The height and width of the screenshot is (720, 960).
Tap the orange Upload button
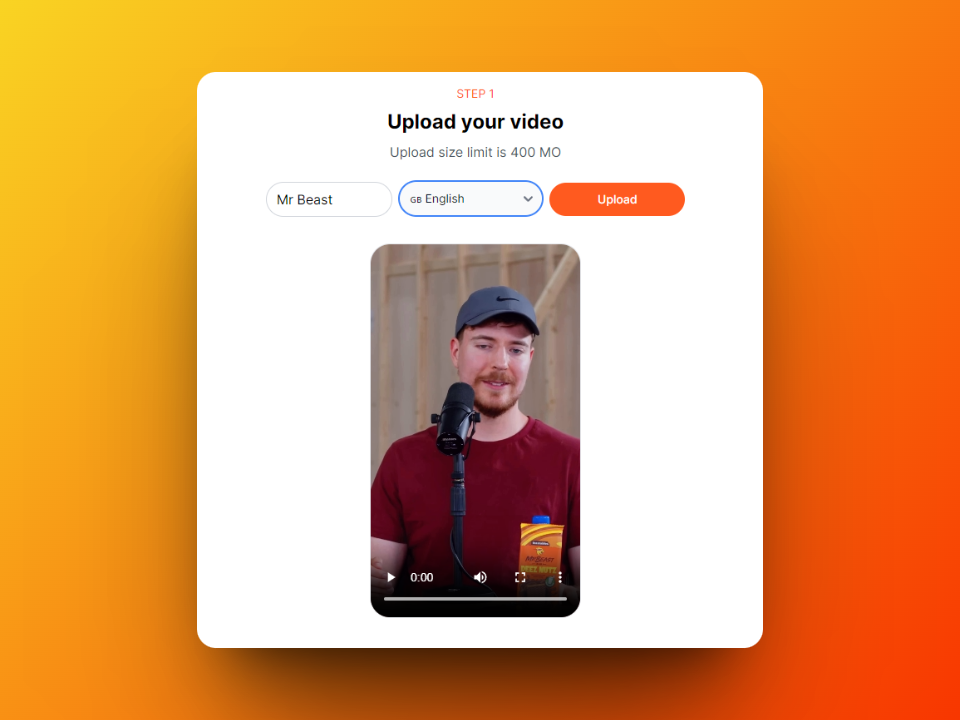[x=617, y=199]
